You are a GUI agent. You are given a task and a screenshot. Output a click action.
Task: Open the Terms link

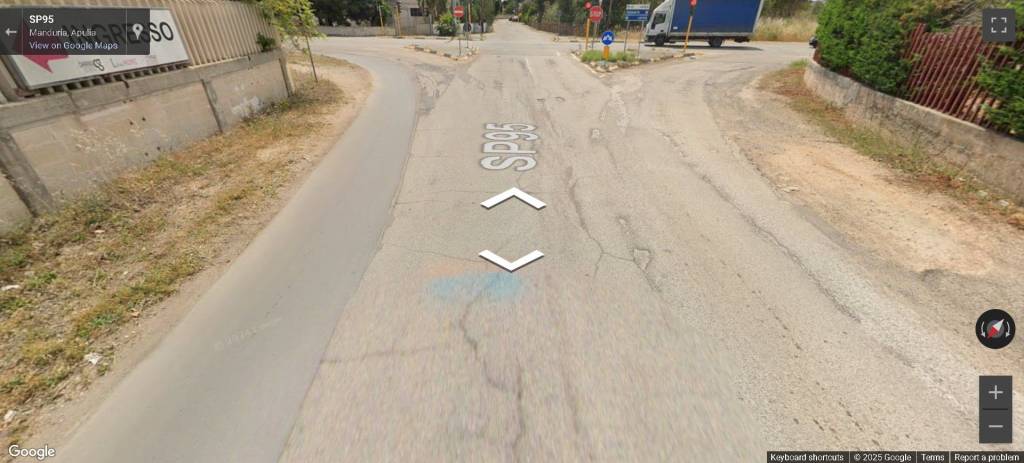(932, 457)
